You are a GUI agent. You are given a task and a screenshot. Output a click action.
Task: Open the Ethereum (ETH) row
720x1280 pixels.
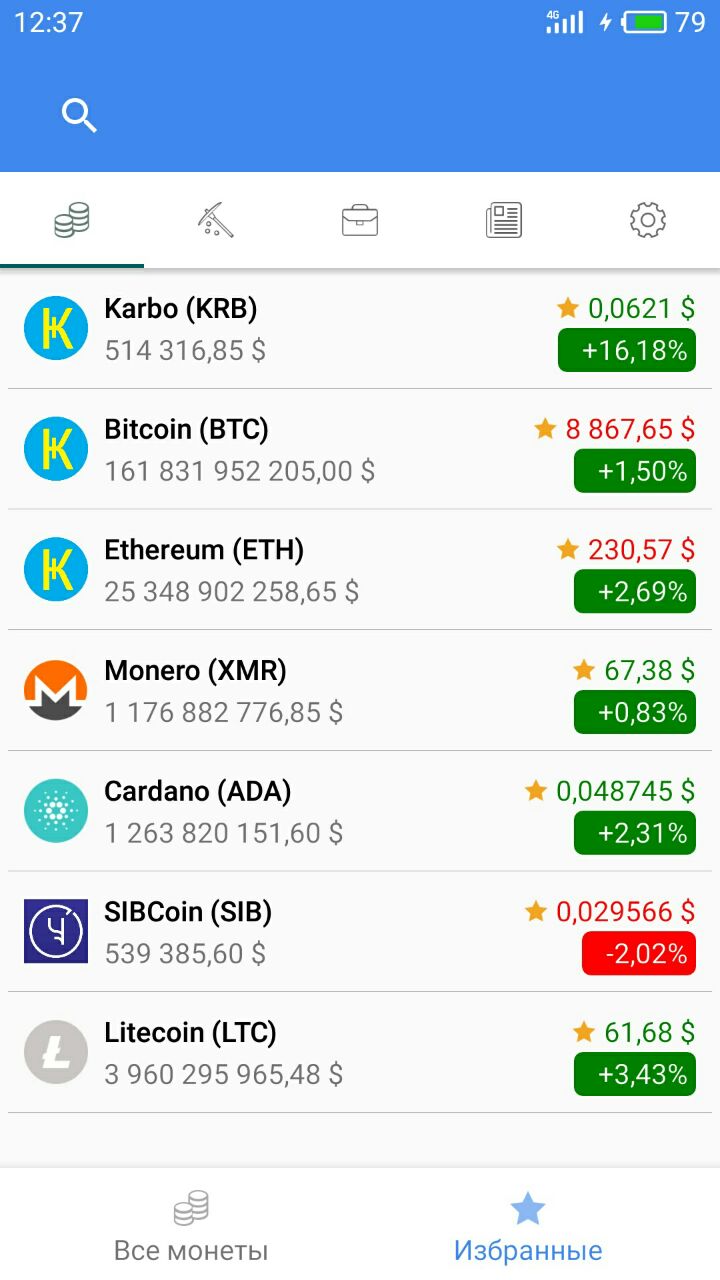360,570
